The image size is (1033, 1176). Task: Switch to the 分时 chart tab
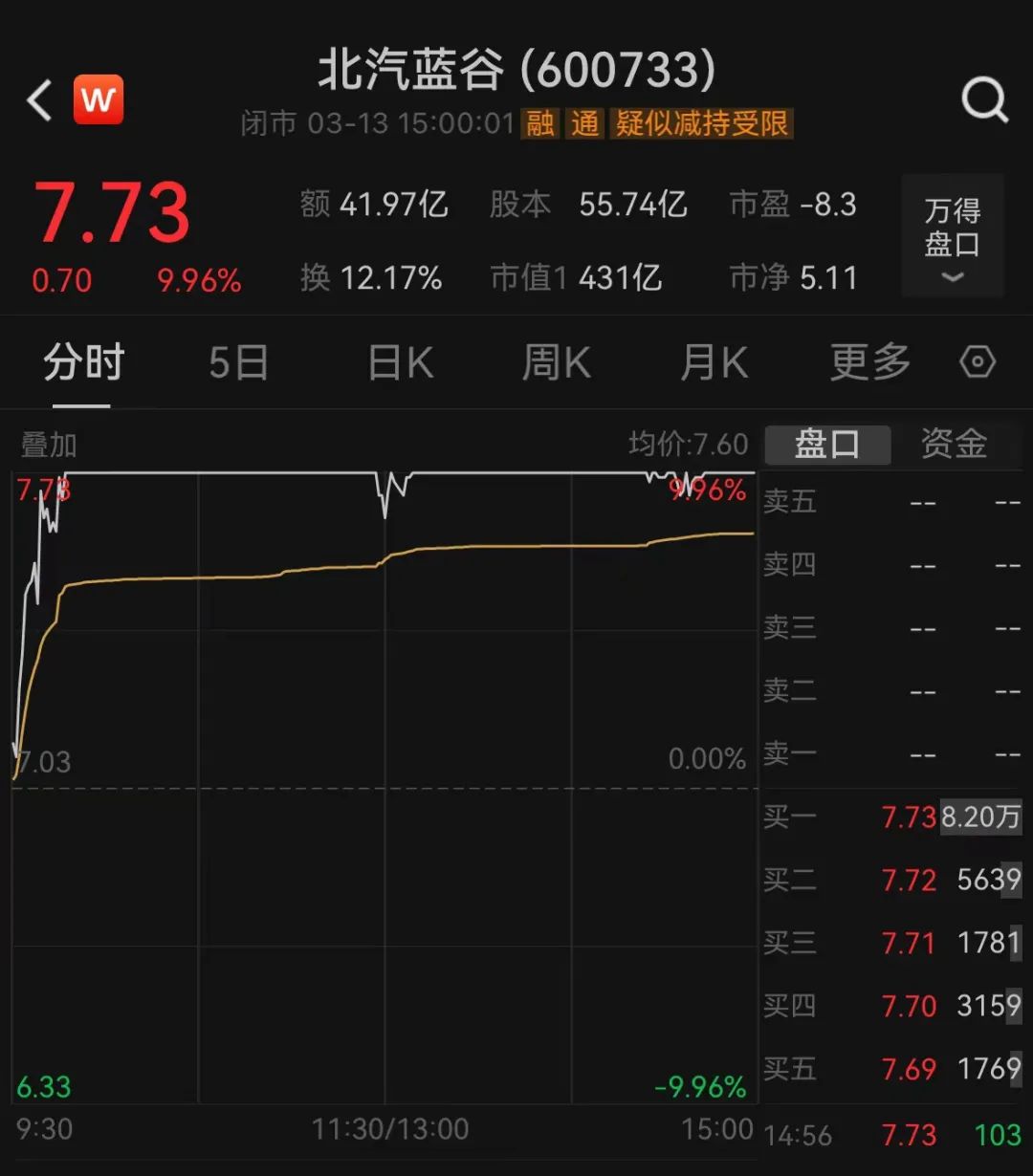83,363
